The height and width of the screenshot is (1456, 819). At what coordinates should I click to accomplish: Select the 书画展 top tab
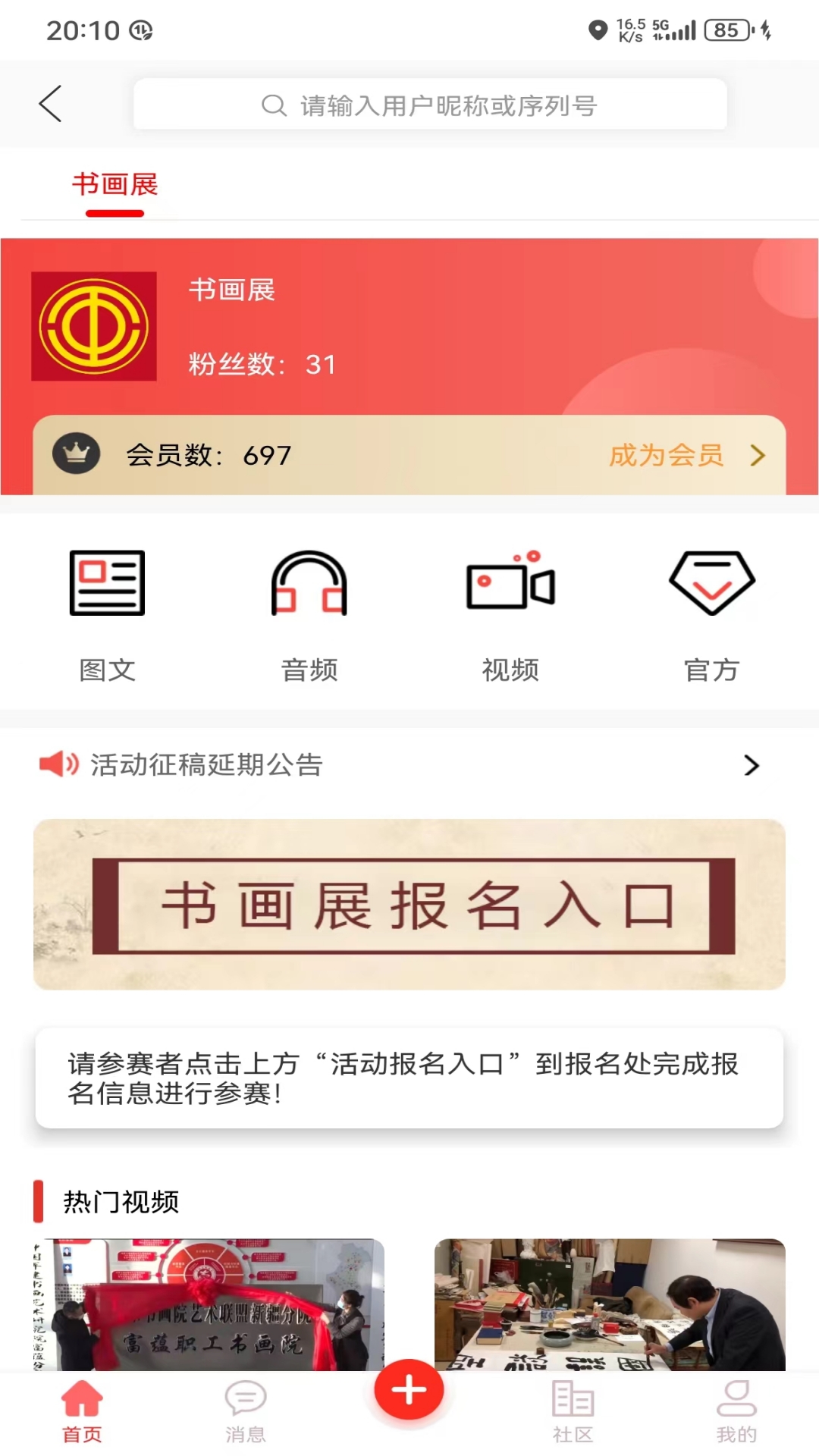115,185
